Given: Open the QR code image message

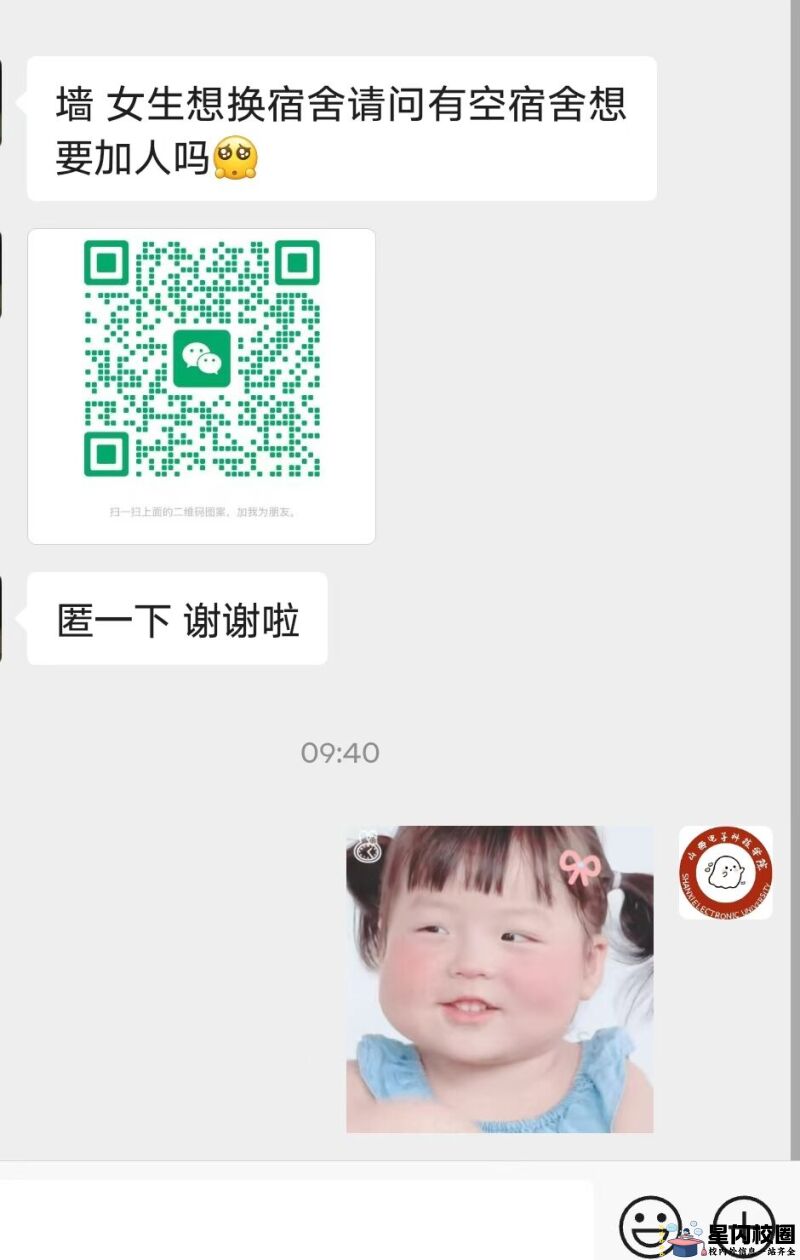Looking at the screenshot, I should (201, 386).
